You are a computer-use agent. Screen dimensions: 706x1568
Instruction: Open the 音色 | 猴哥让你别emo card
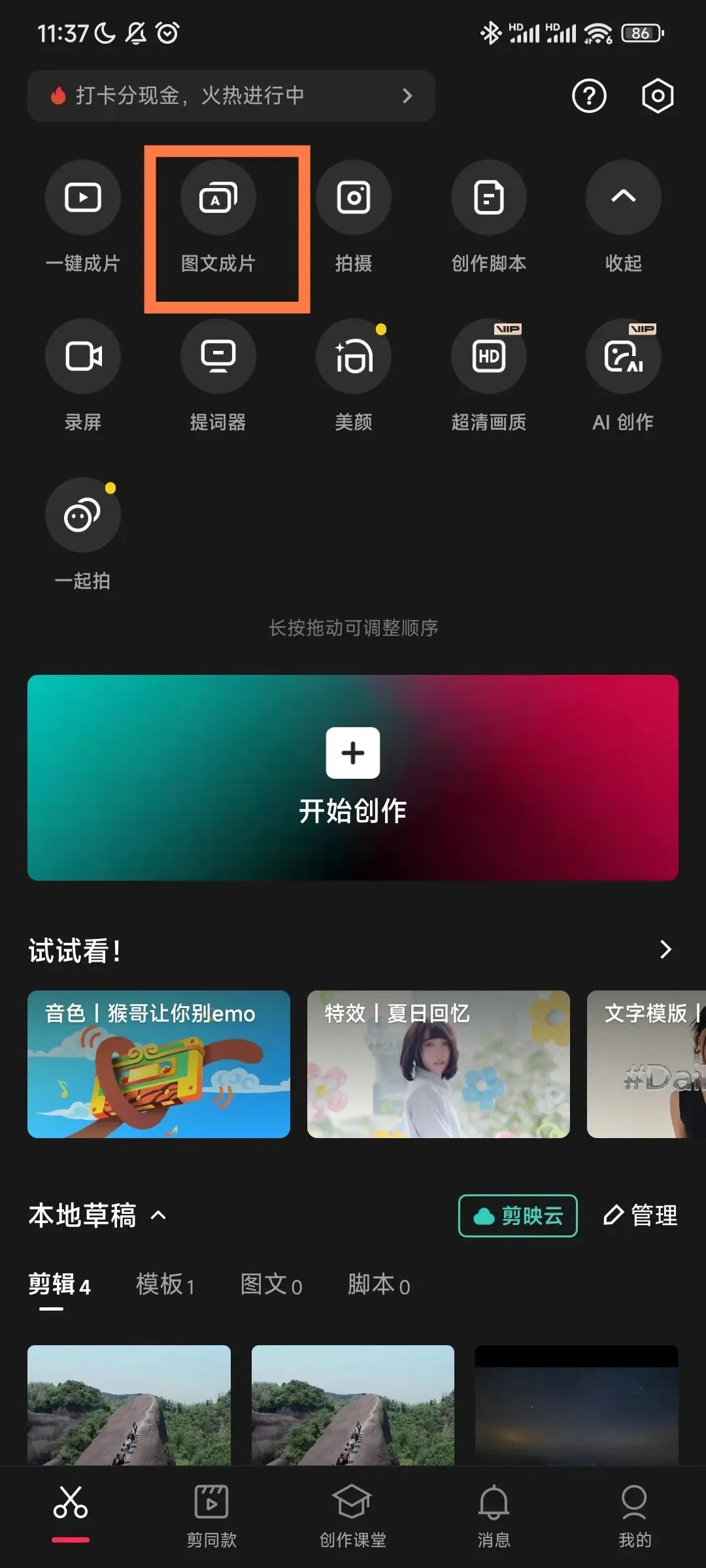(x=159, y=1064)
